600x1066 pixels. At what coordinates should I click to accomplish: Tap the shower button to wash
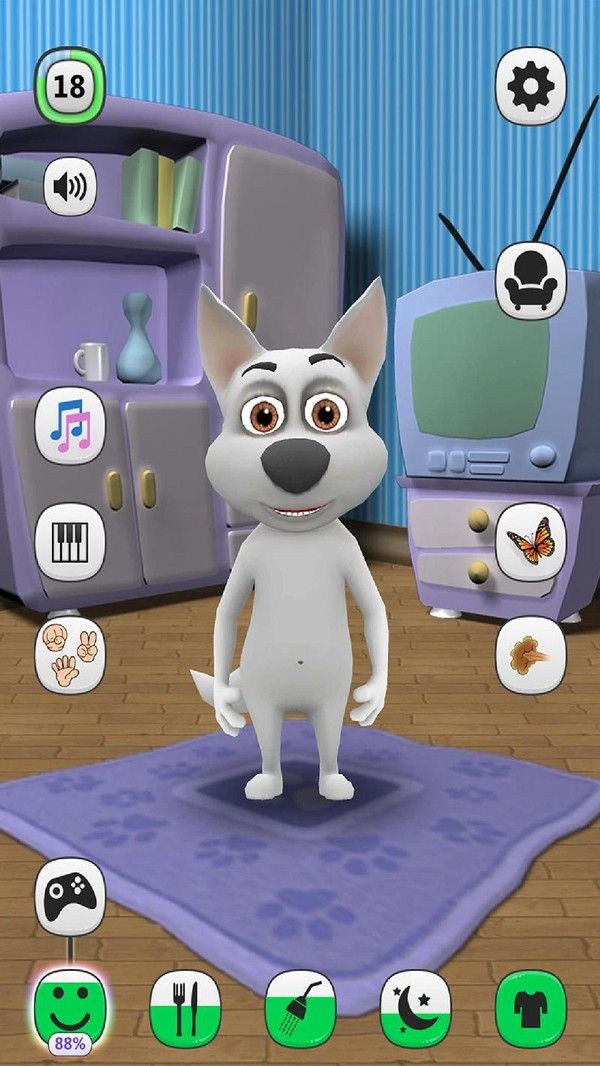pos(300,1007)
